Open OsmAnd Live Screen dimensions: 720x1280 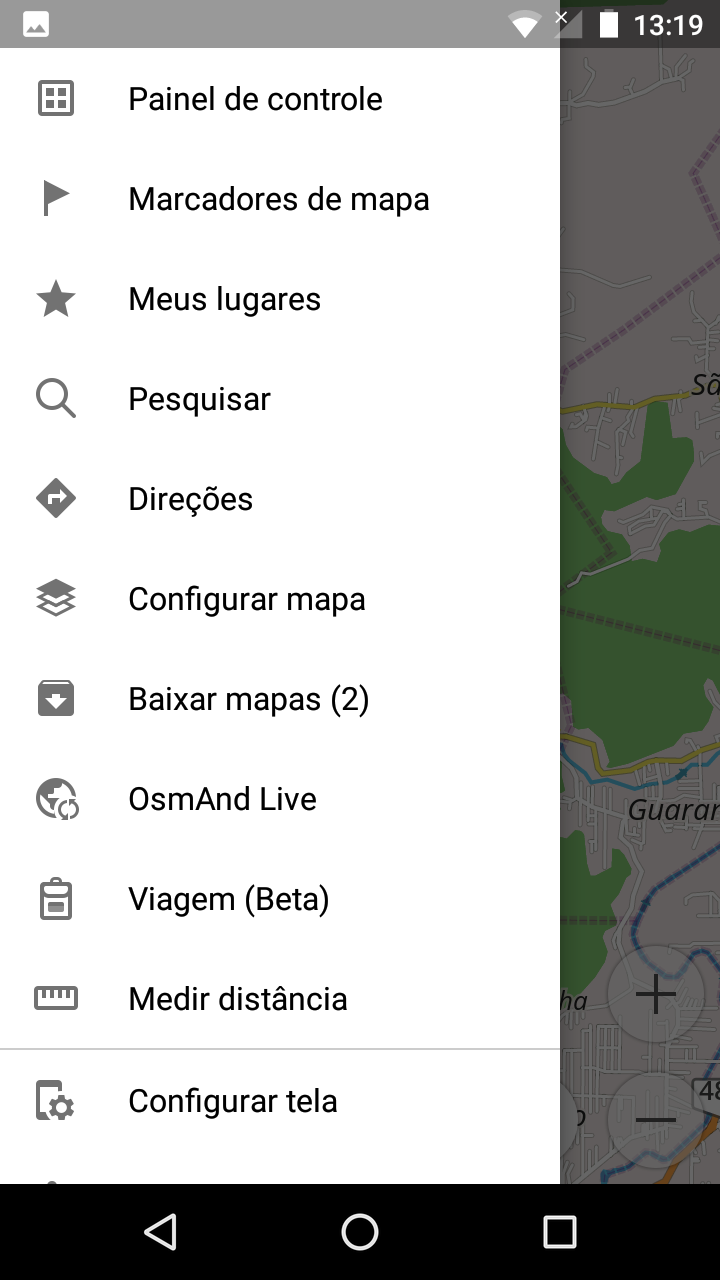tap(280, 799)
